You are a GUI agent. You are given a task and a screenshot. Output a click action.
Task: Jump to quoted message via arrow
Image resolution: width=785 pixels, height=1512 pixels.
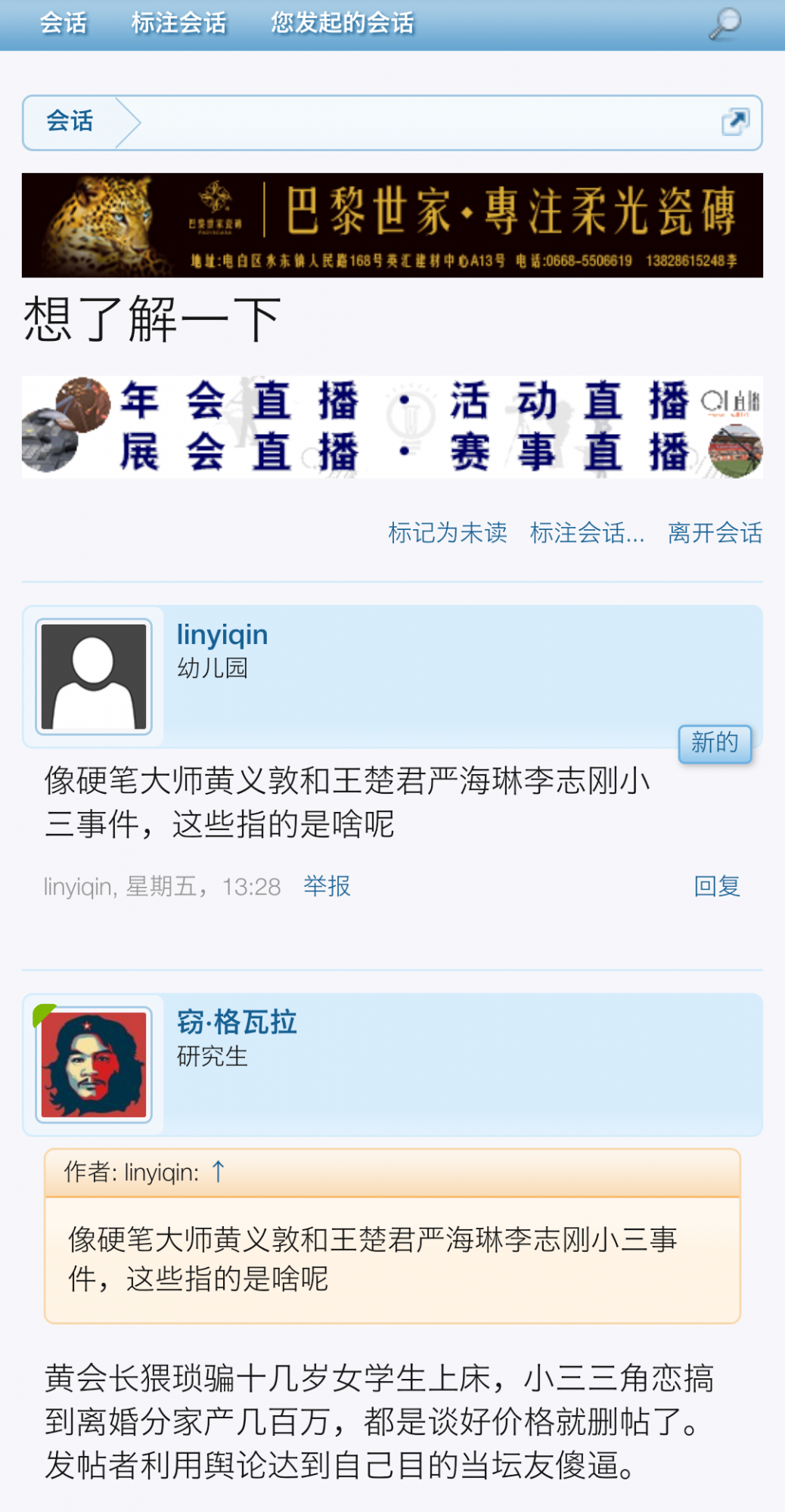[x=219, y=1172]
